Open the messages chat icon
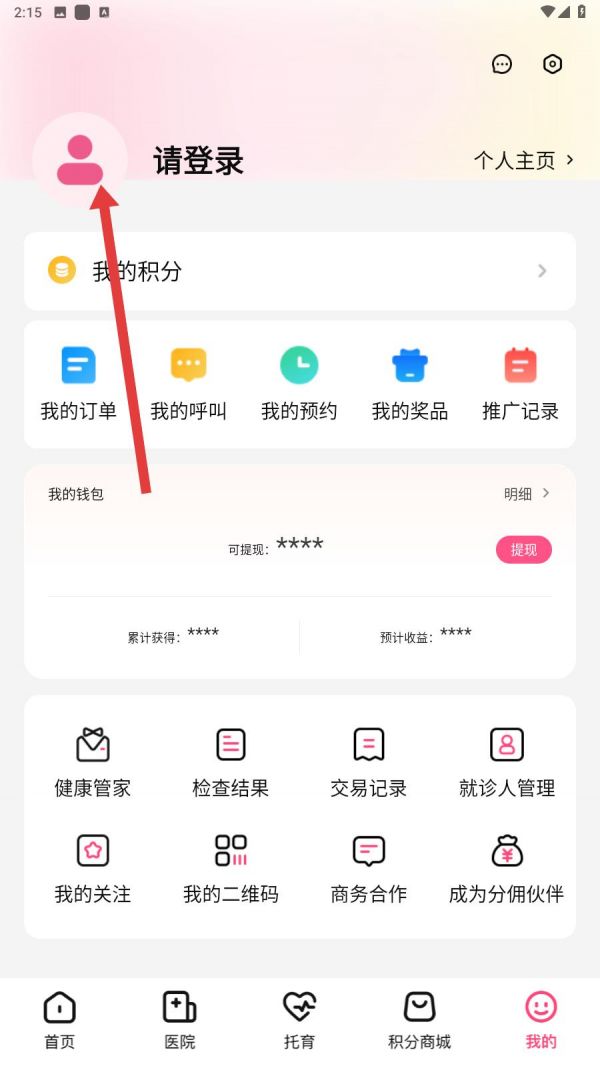 (502, 64)
